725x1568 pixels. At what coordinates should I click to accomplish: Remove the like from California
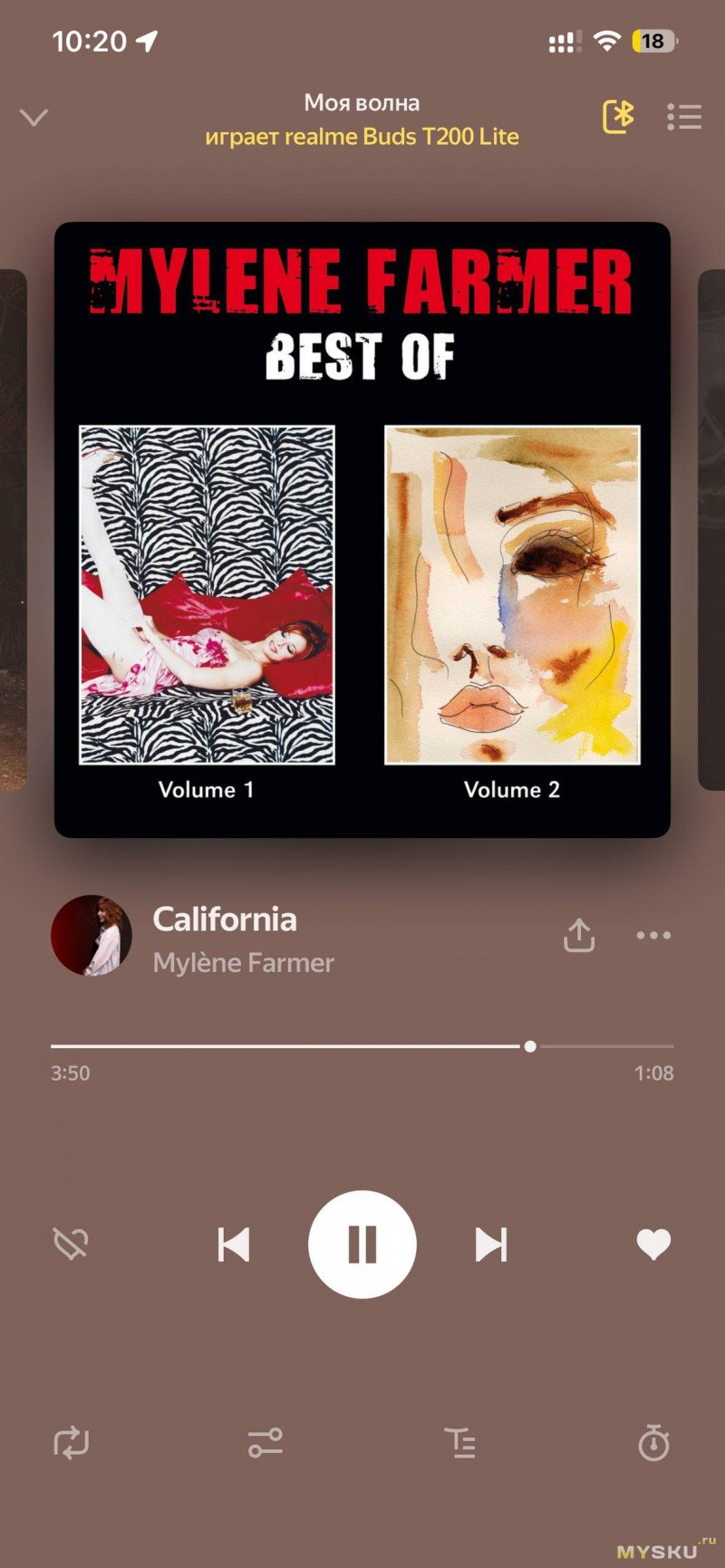[x=653, y=1245]
